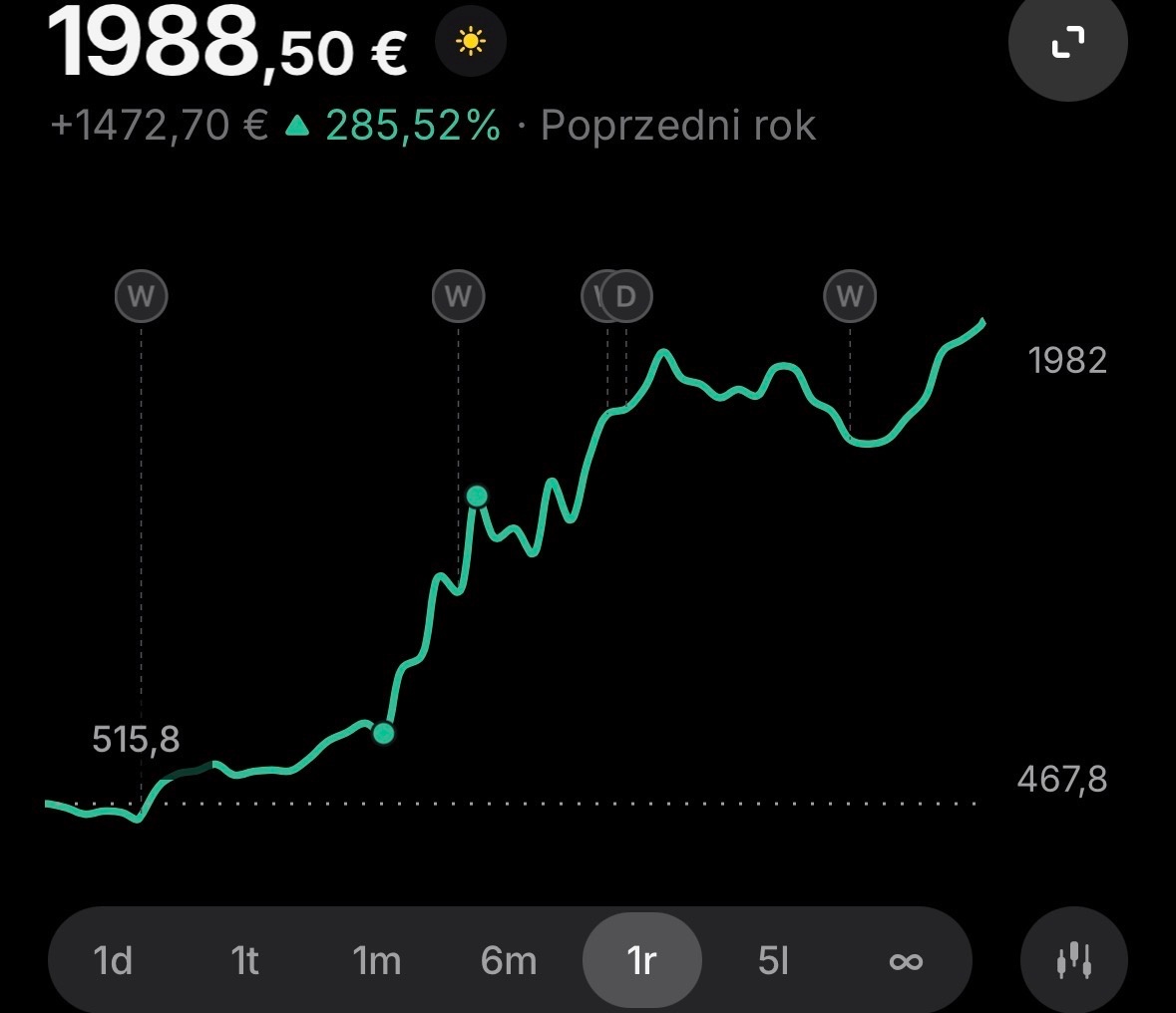Switch chart range to 1d
Image resolution: width=1176 pixels, height=1013 pixels.
point(113,961)
